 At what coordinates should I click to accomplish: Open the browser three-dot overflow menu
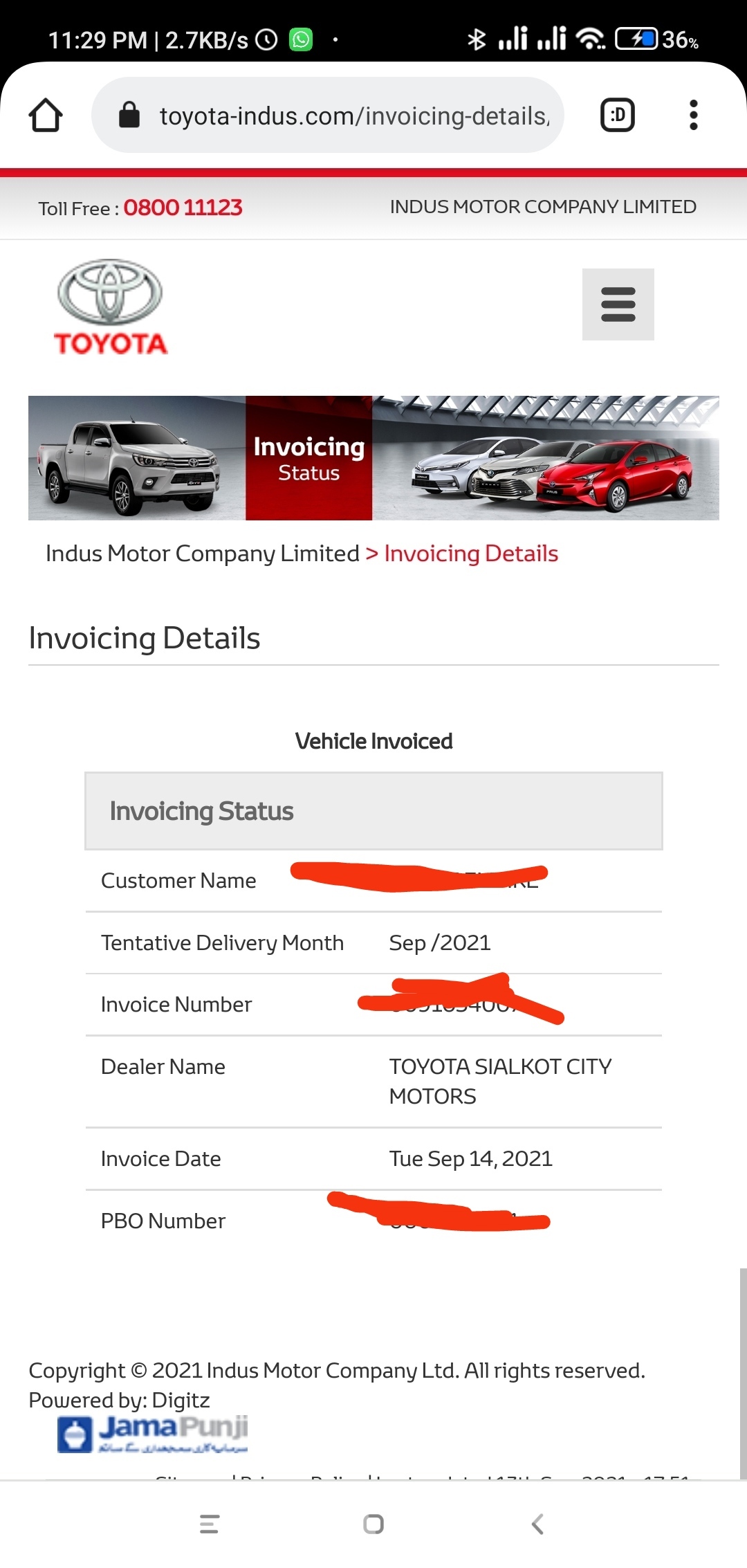pos(693,115)
